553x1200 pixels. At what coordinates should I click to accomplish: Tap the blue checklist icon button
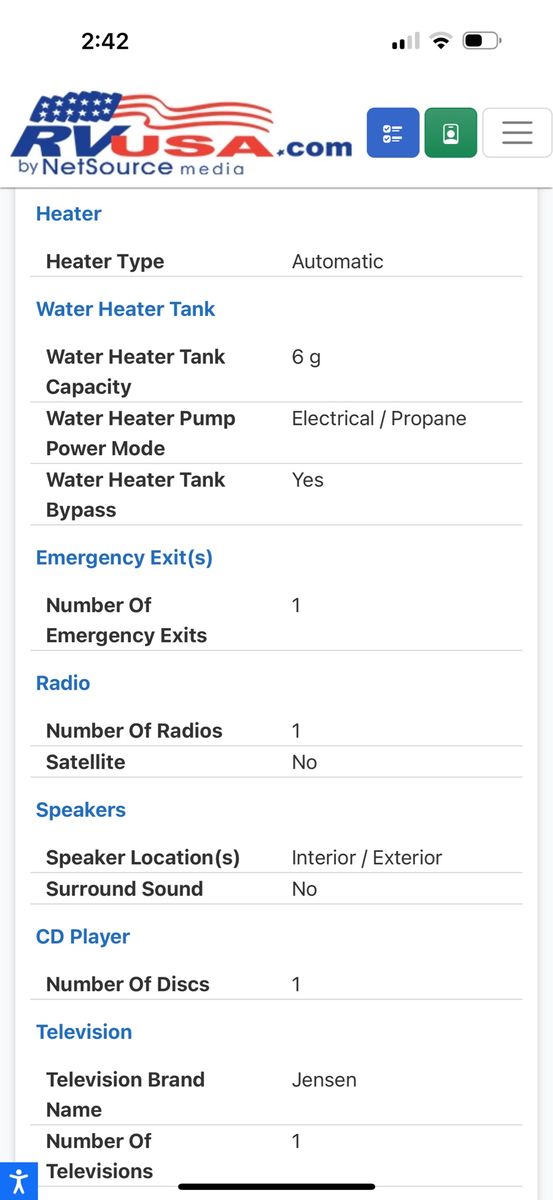[393, 133]
